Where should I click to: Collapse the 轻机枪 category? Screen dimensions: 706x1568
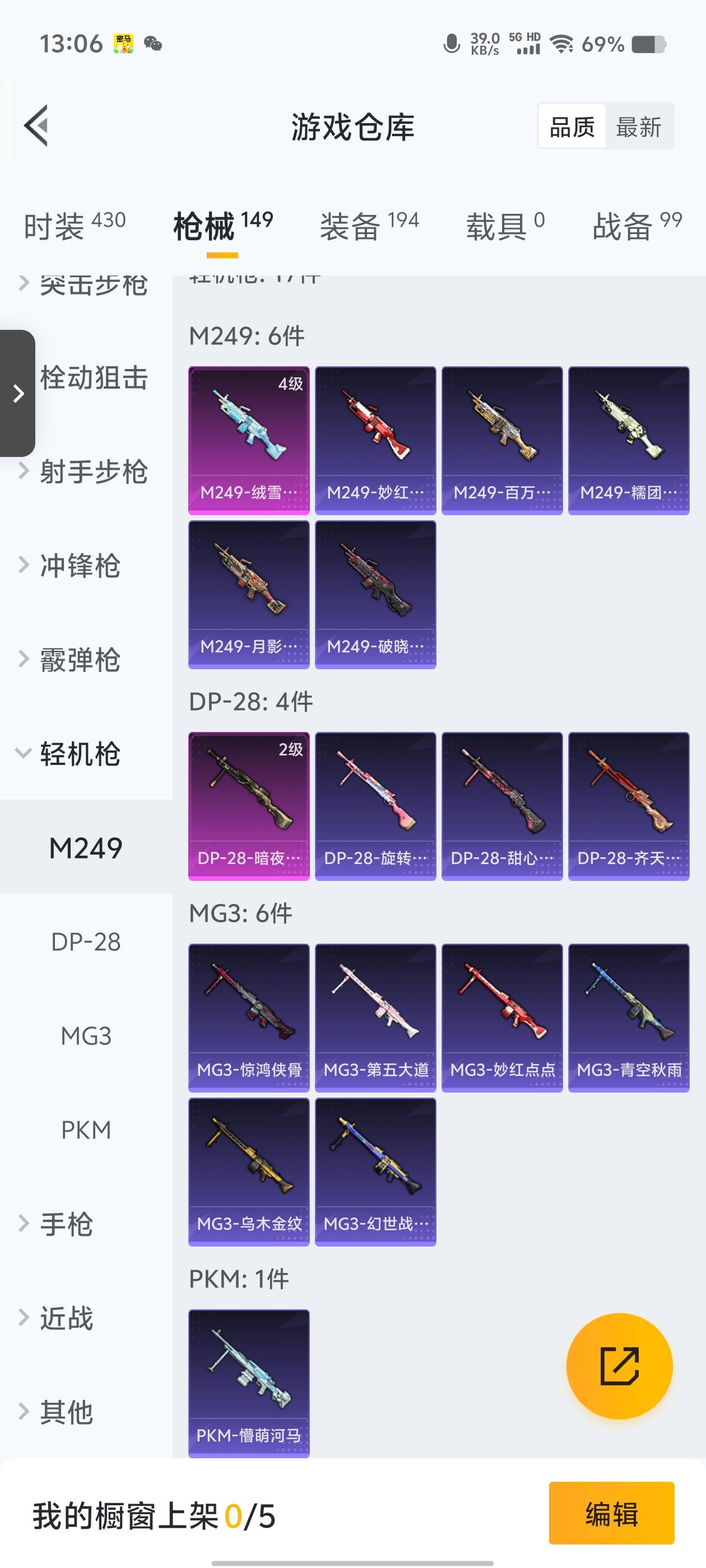[79, 754]
